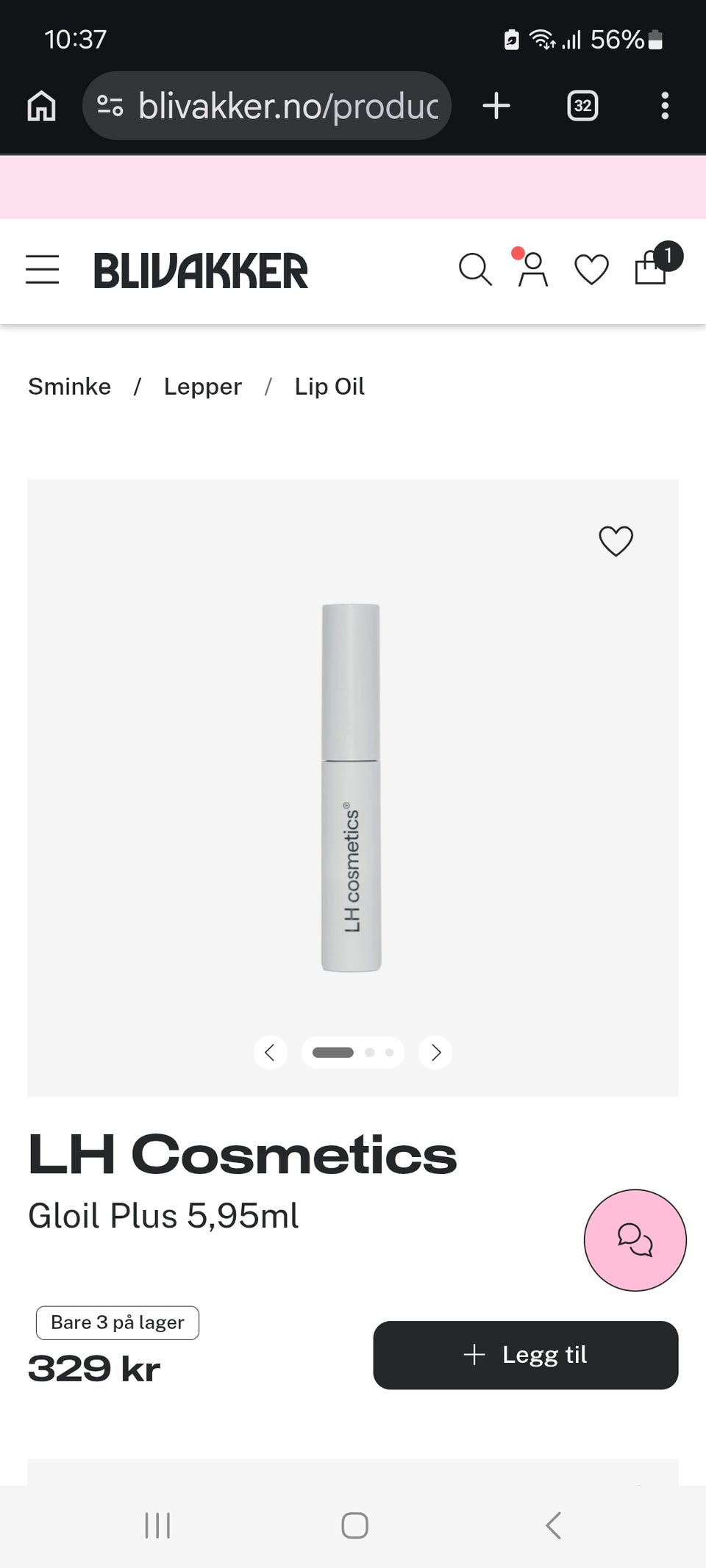Open the search icon in Blivakker header
This screenshot has width=706, height=1568.
coord(475,270)
